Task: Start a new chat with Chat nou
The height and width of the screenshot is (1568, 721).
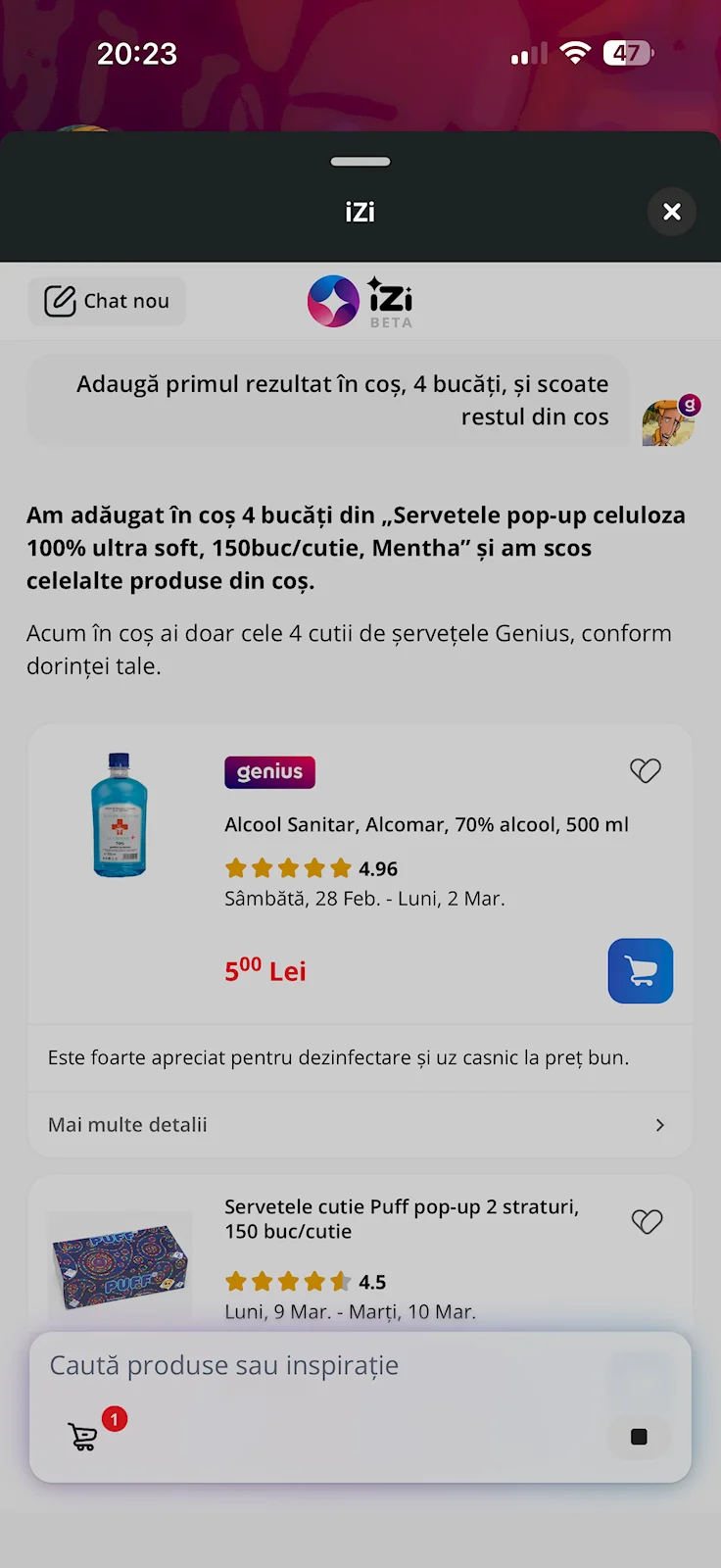Action: (x=107, y=301)
